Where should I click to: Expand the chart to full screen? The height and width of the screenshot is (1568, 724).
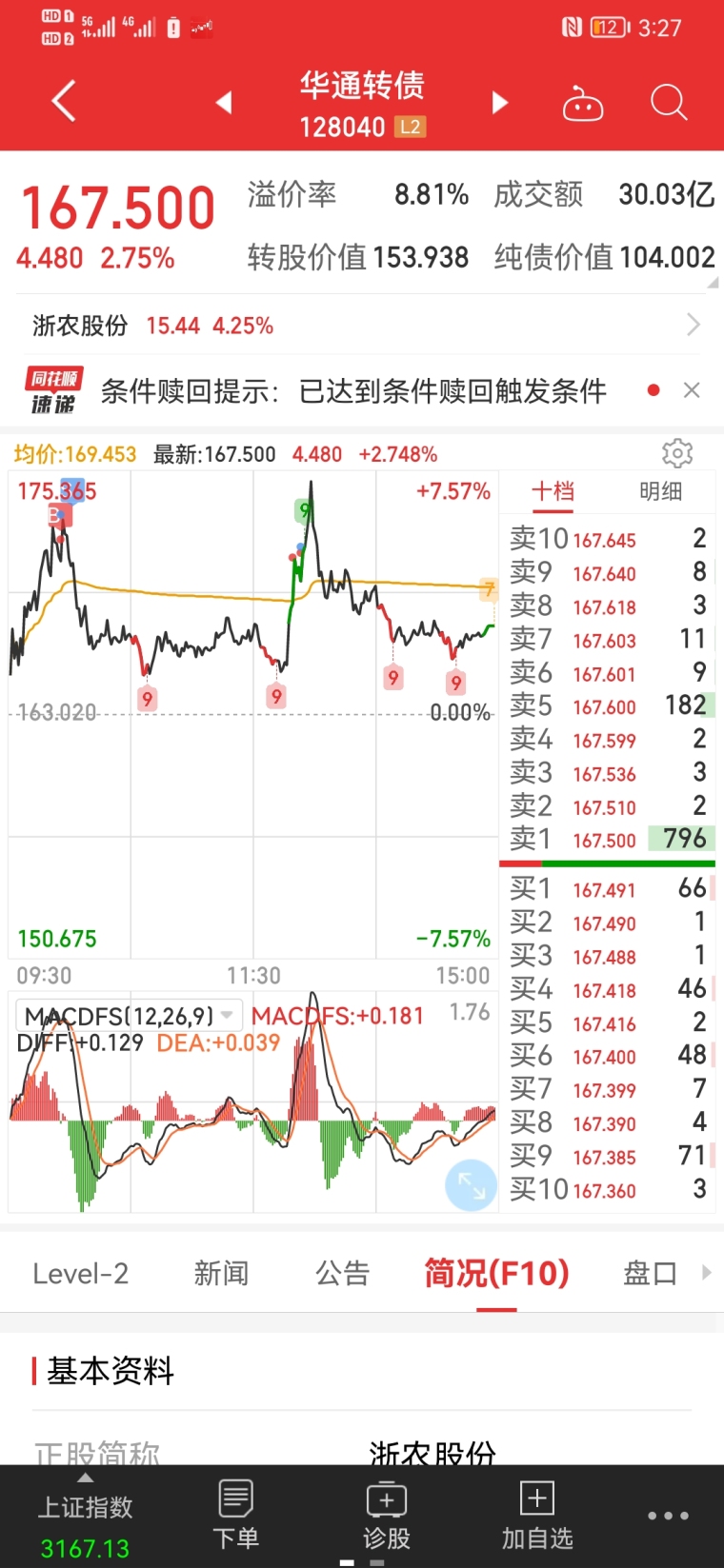pos(472,1185)
